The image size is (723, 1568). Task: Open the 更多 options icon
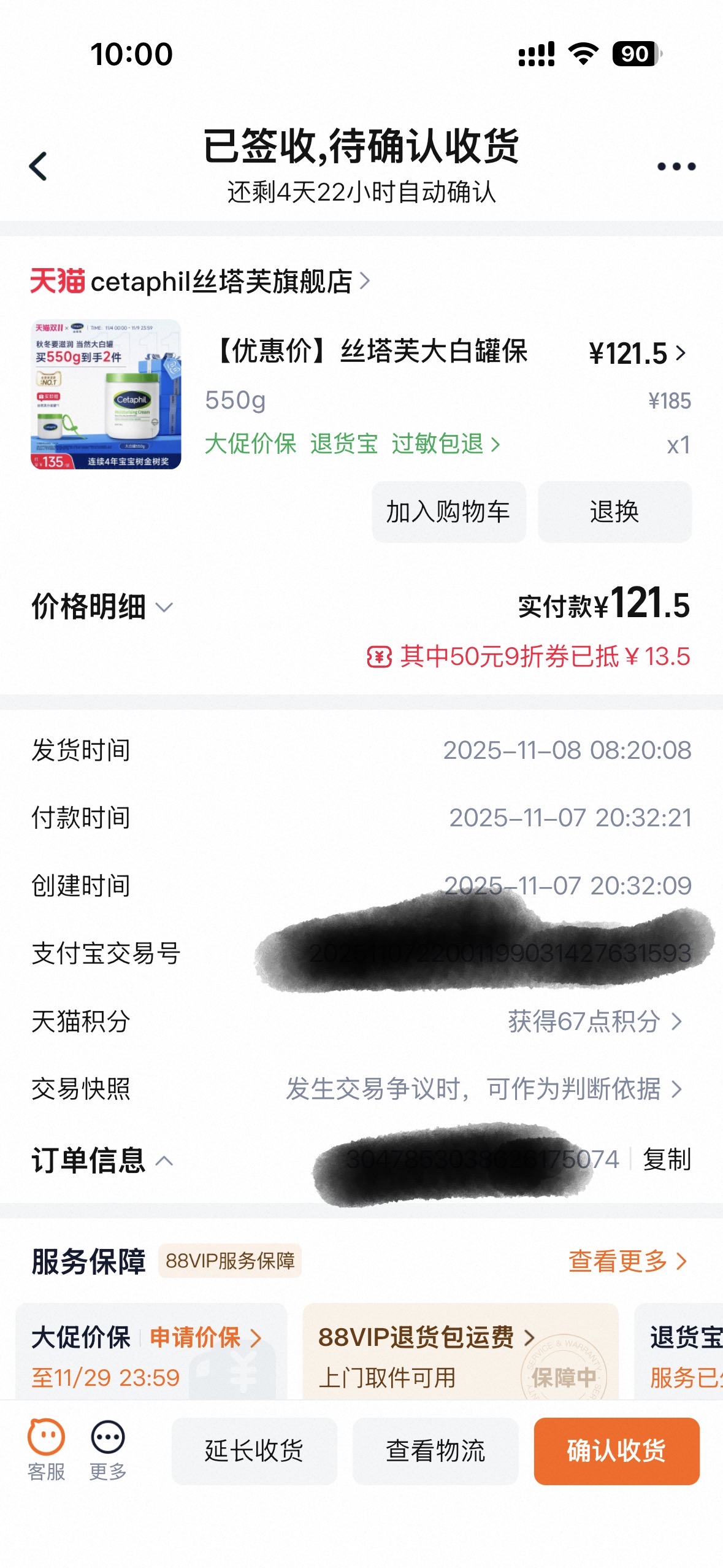(x=108, y=1450)
